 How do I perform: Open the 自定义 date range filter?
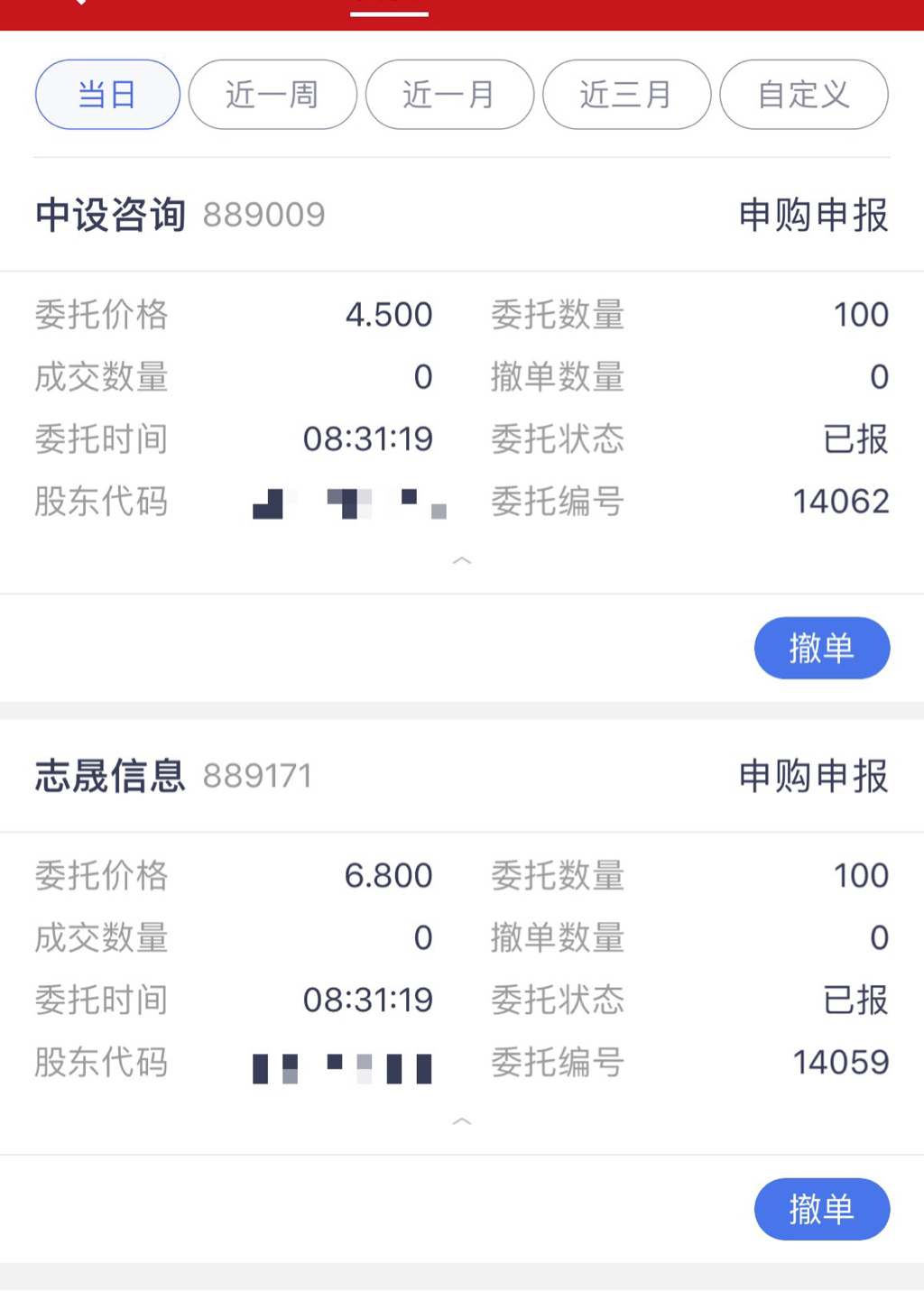click(x=804, y=95)
